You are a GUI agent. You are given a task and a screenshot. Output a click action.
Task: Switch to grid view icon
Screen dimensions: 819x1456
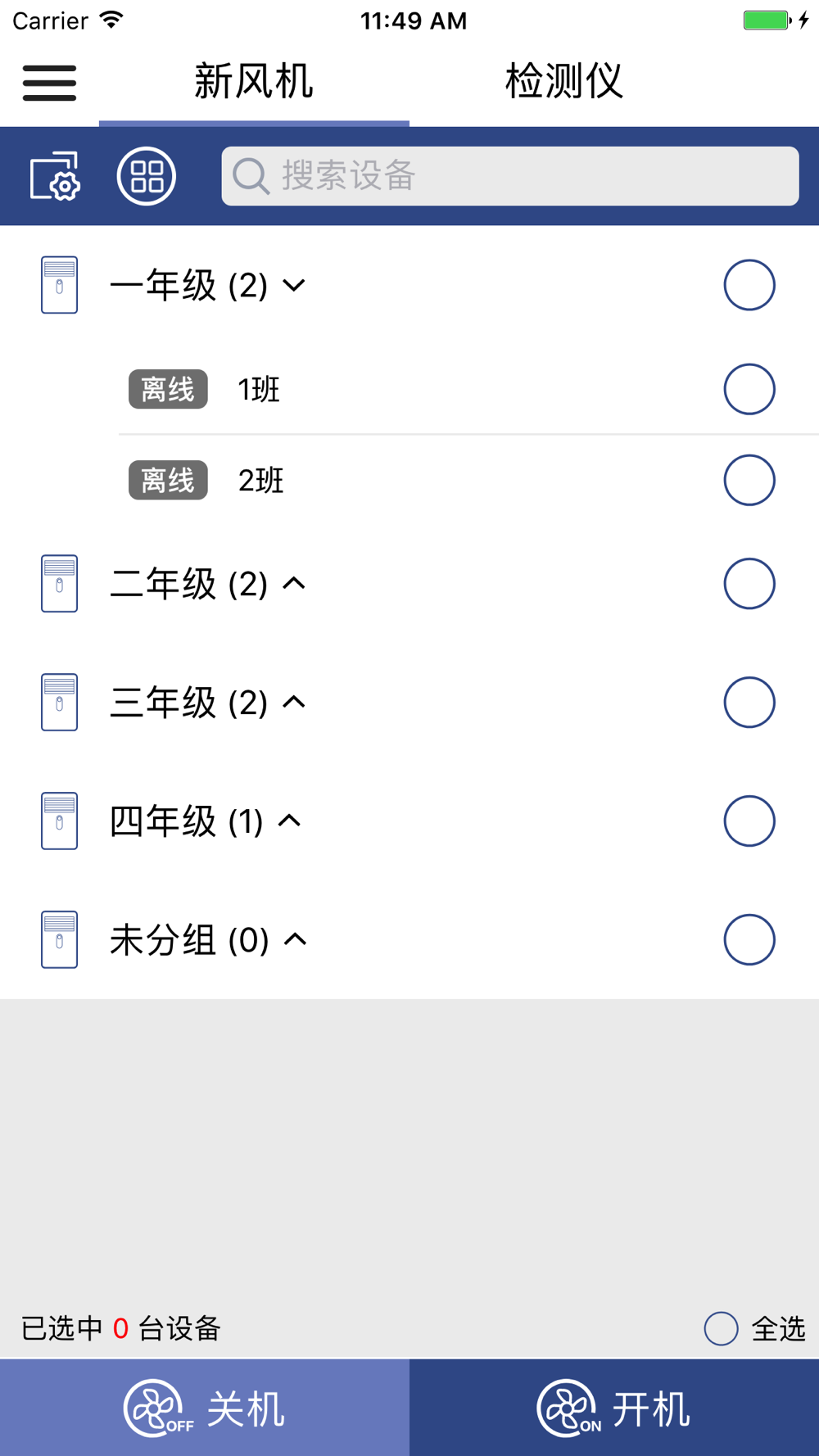[147, 176]
